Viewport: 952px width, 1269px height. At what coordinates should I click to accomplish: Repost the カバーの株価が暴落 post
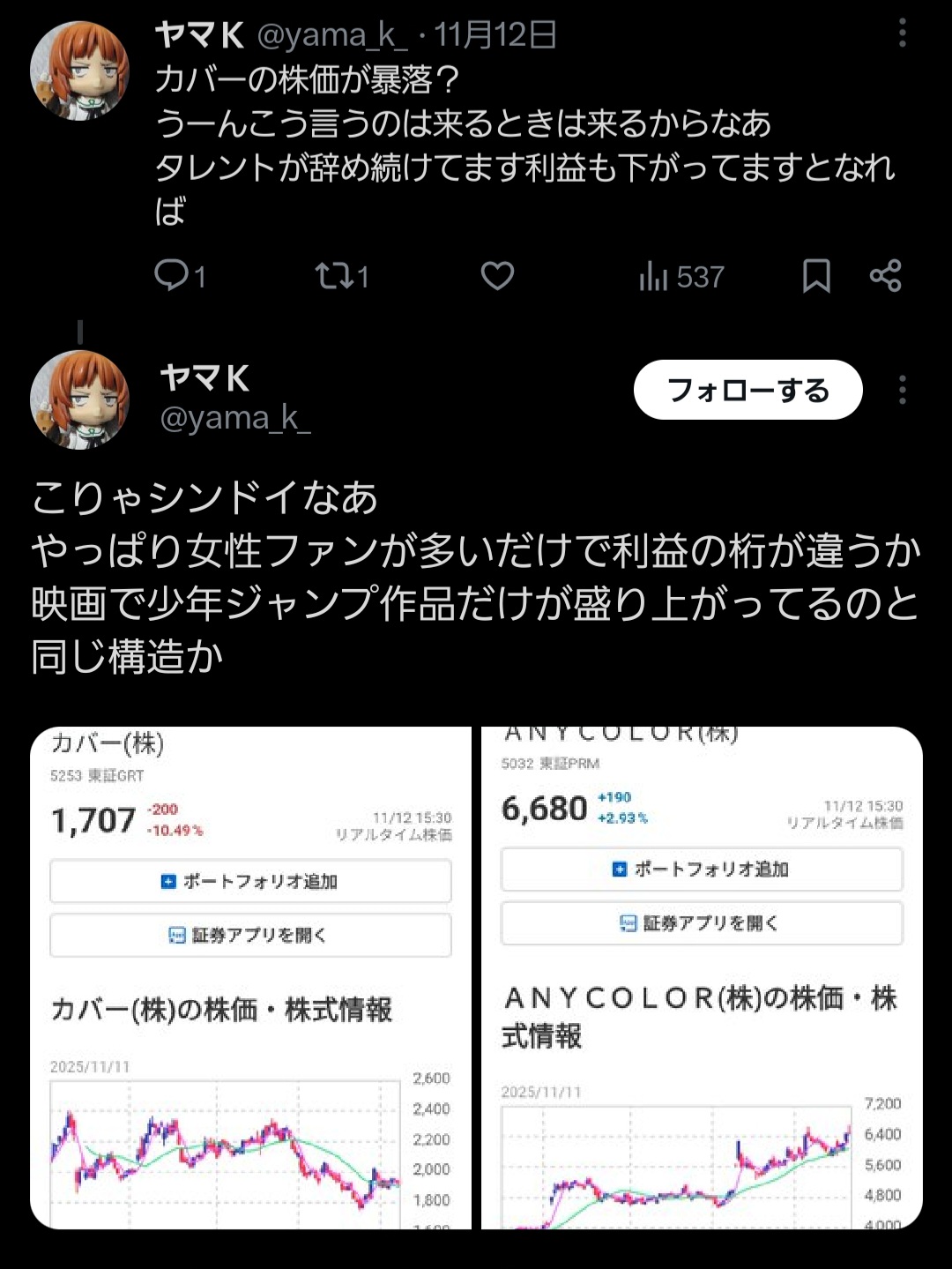tap(333, 276)
